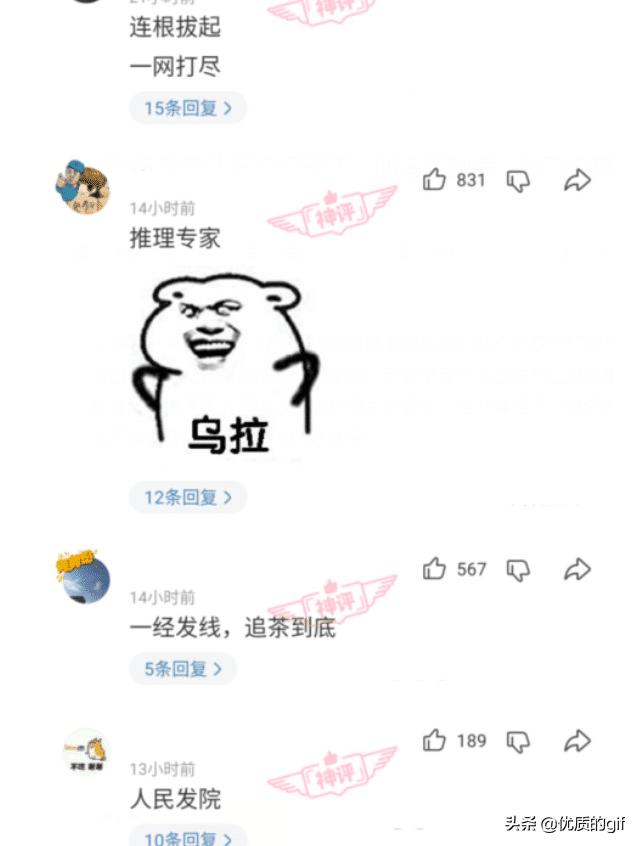Expand the 5条回复 replies
639x846 pixels.
click(x=182, y=669)
